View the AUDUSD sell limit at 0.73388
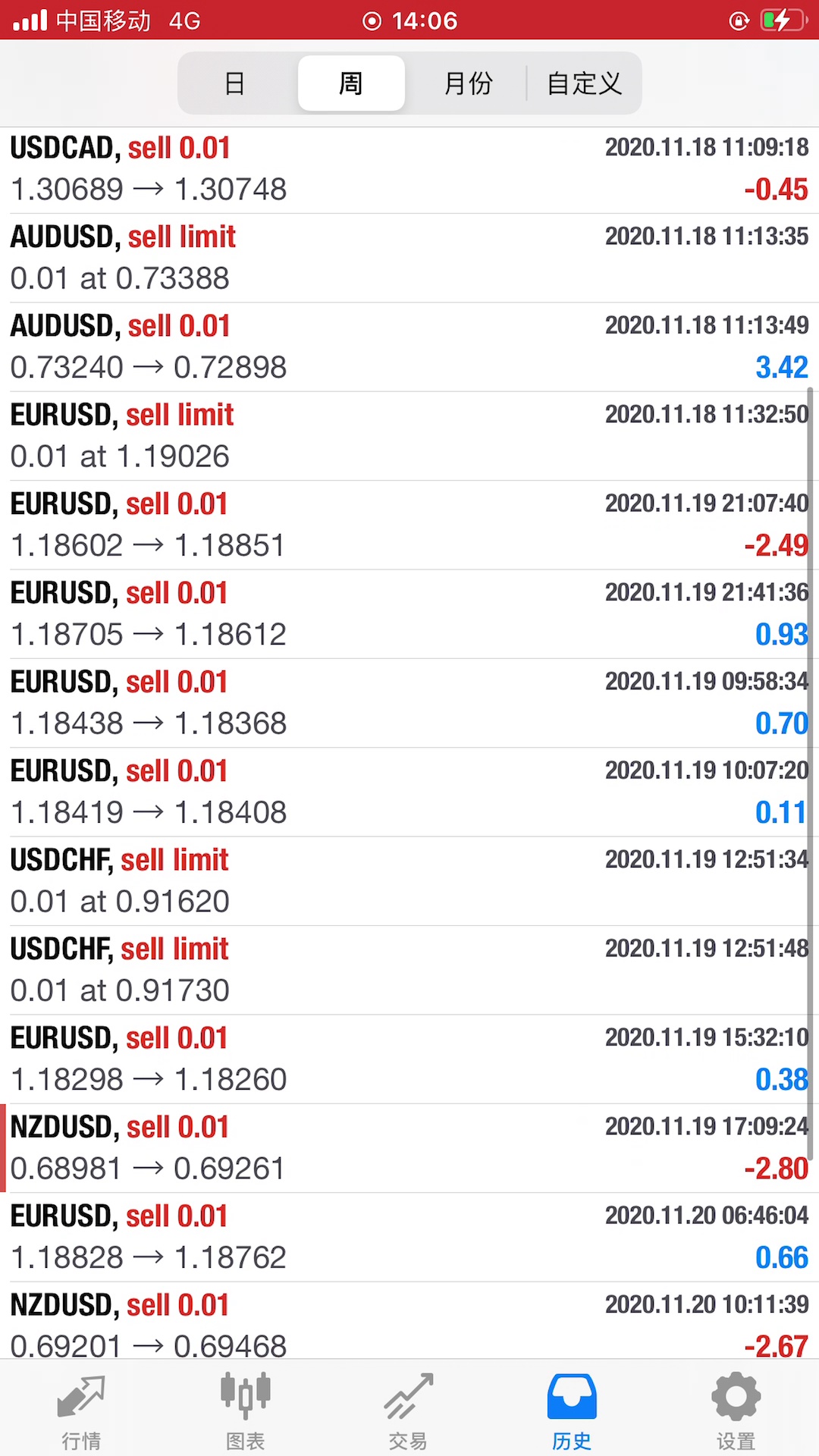Image resolution: width=819 pixels, height=1456 pixels. (409, 258)
